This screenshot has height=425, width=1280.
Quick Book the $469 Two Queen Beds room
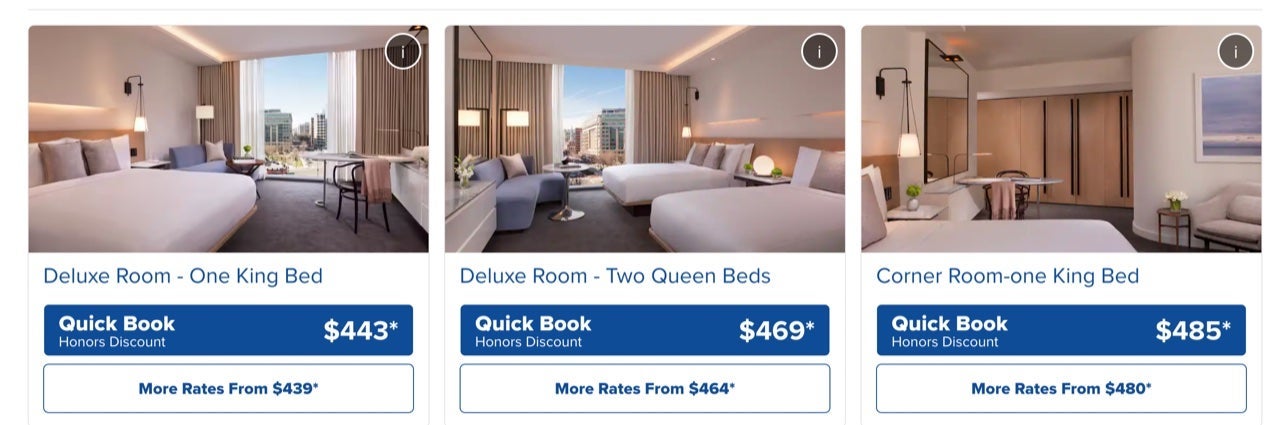(x=644, y=330)
